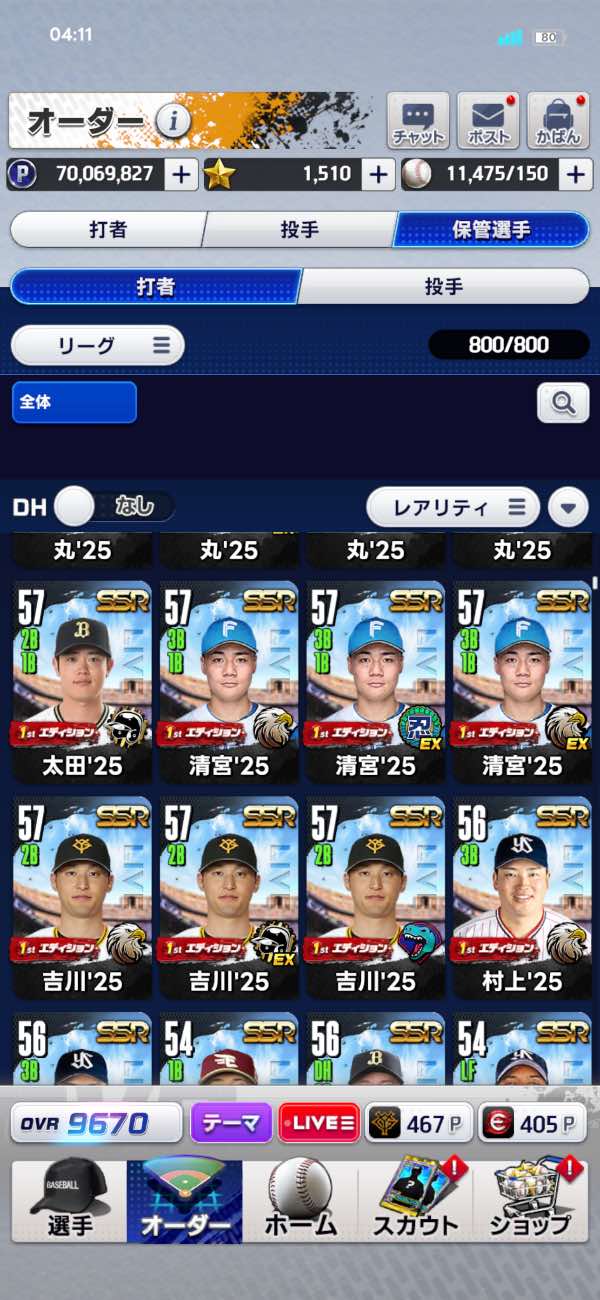Screen dimensions: 600x1300
Task: Open the レアリティ sort dropdown
Action: pyautogui.click(x=453, y=507)
